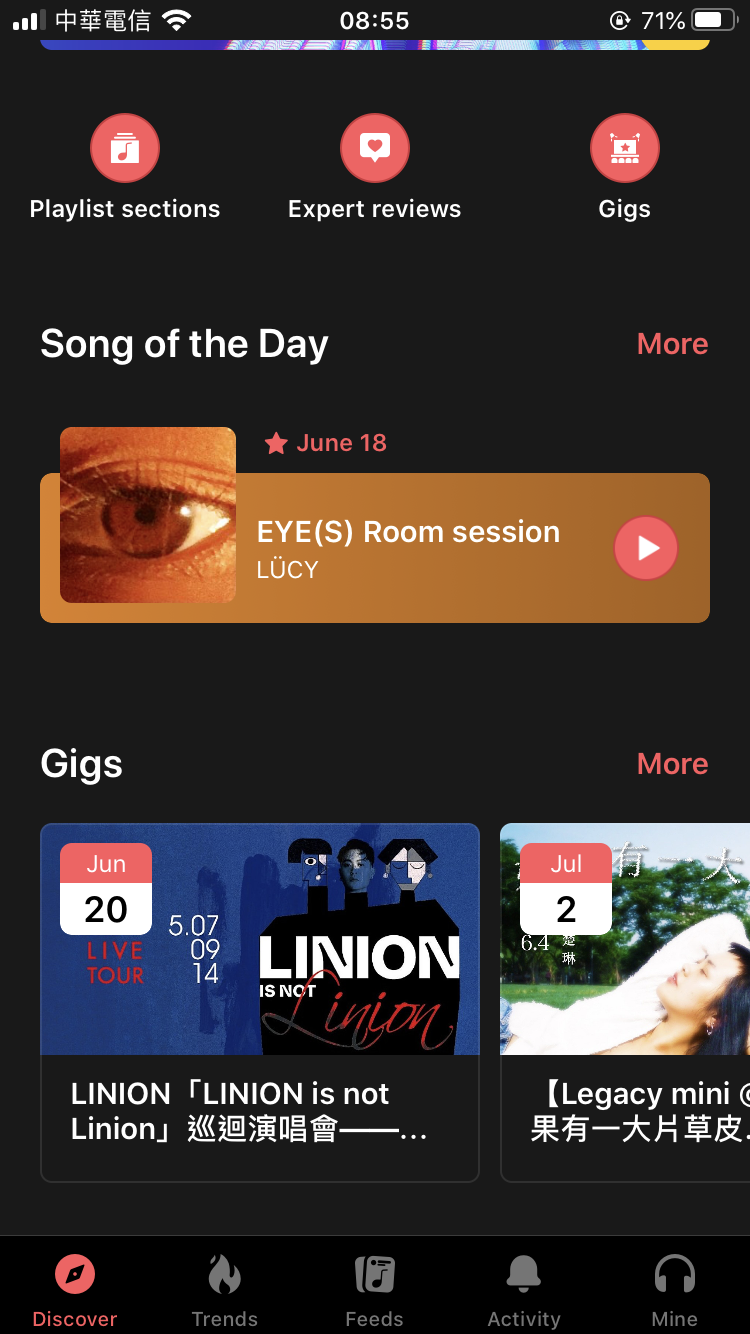Play EYE(S) Room session by LÜCY
This screenshot has height=1334, width=750.
[x=645, y=548]
